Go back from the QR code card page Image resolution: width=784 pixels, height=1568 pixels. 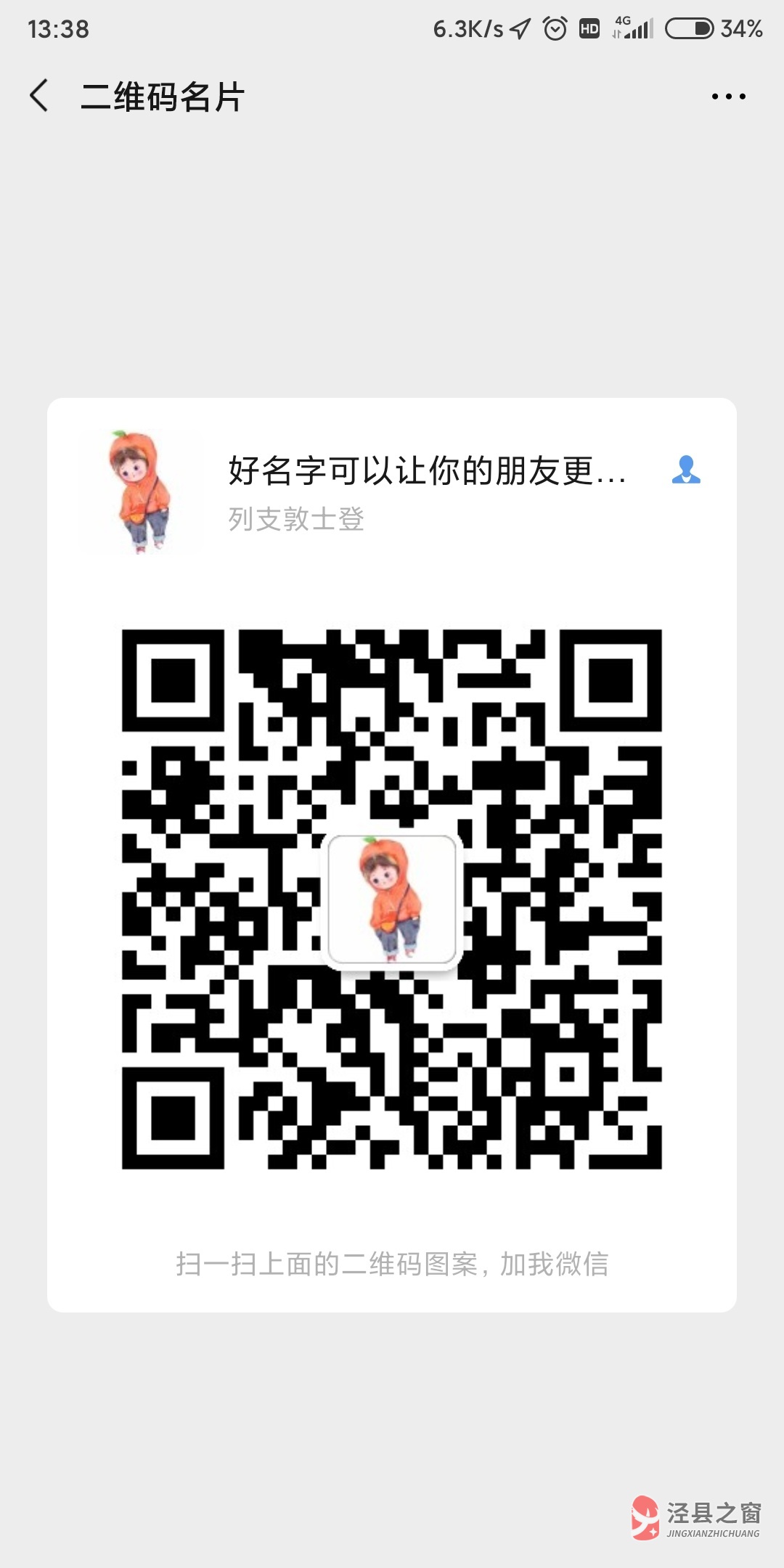pyautogui.click(x=39, y=96)
